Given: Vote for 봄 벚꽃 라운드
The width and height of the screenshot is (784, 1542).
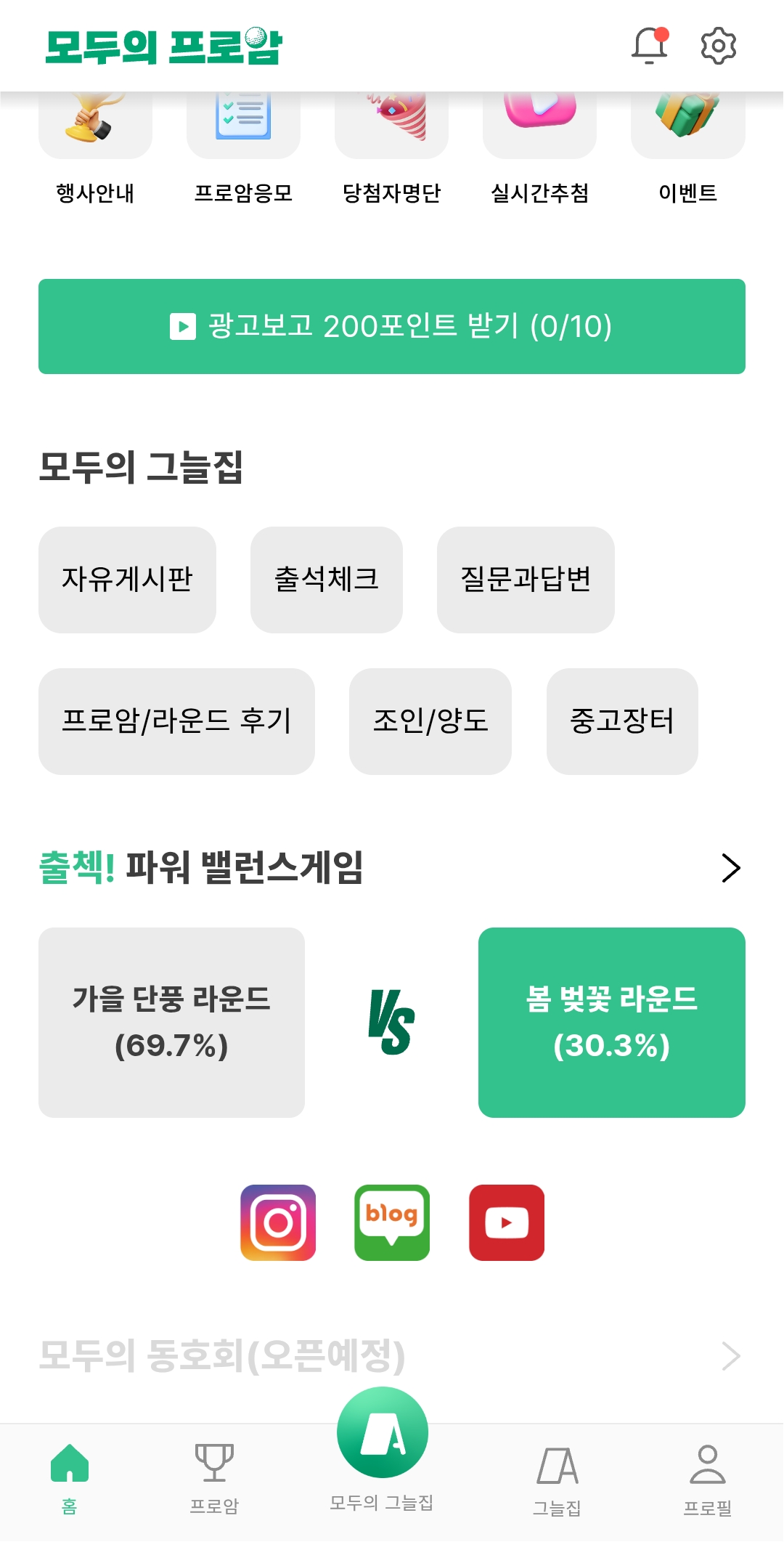Looking at the screenshot, I should [612, 1023].
